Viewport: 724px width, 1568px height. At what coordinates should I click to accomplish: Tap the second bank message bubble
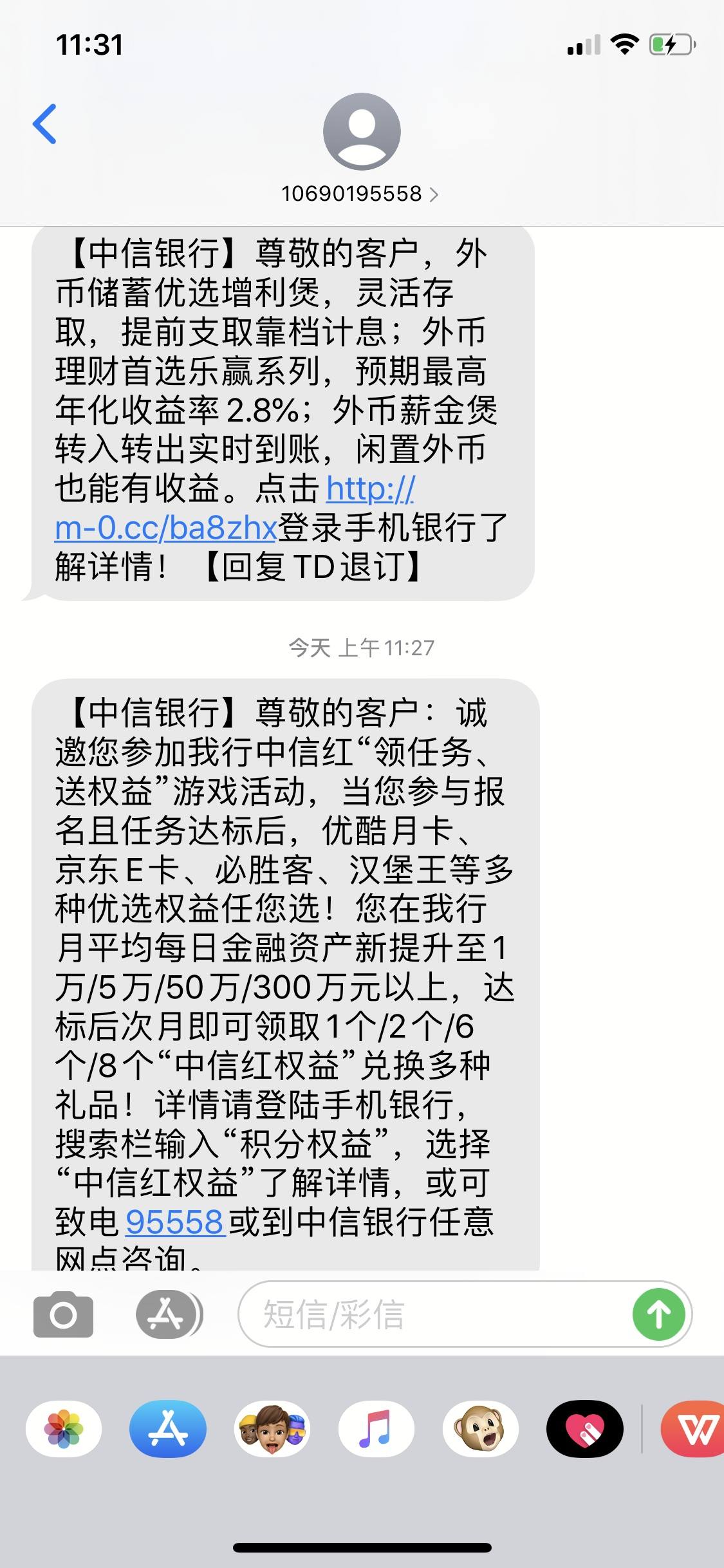tap(290, 966)
